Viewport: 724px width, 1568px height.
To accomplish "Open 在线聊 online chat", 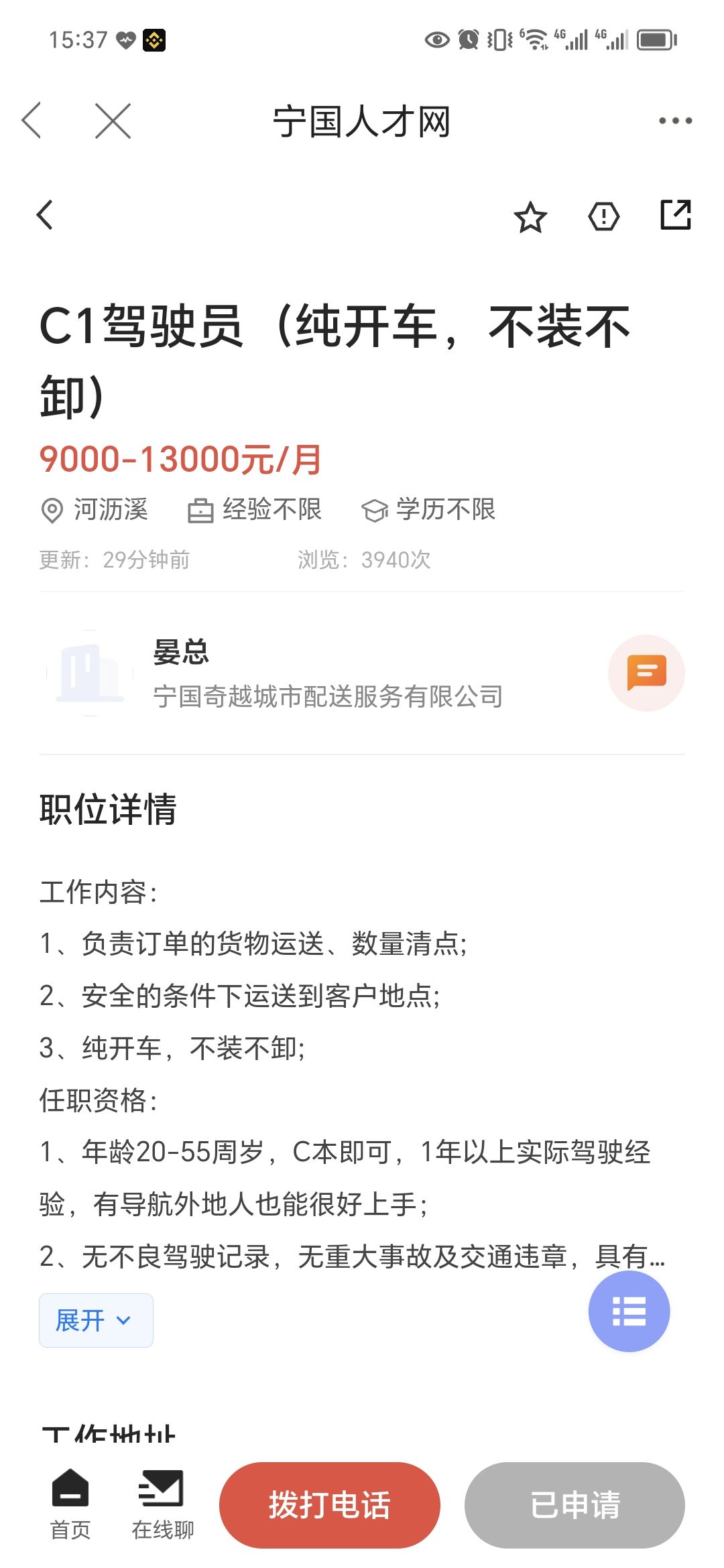I will tap(162, 1504).
